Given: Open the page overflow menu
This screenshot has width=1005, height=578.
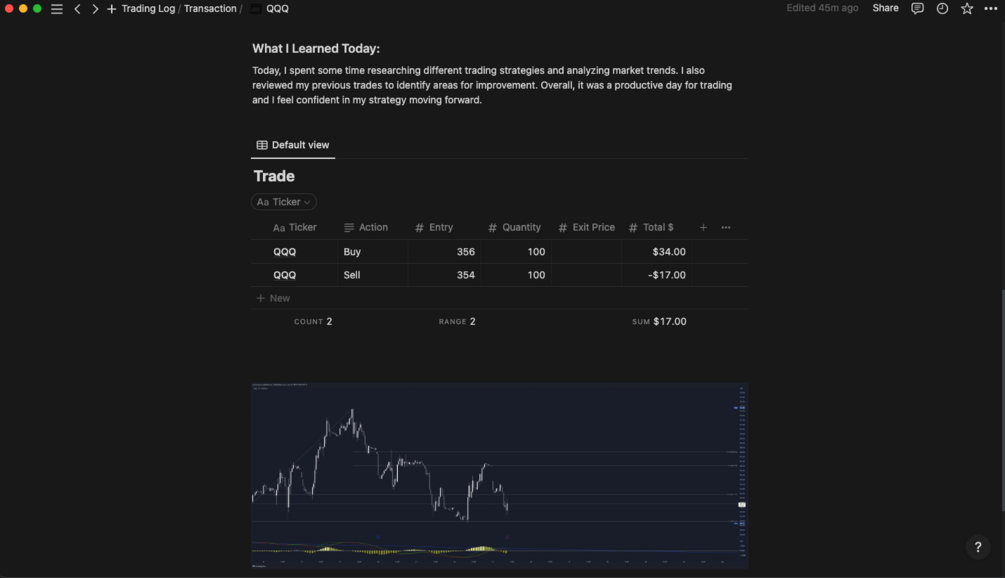Looking at the screenshot, I should pos(992,8).
